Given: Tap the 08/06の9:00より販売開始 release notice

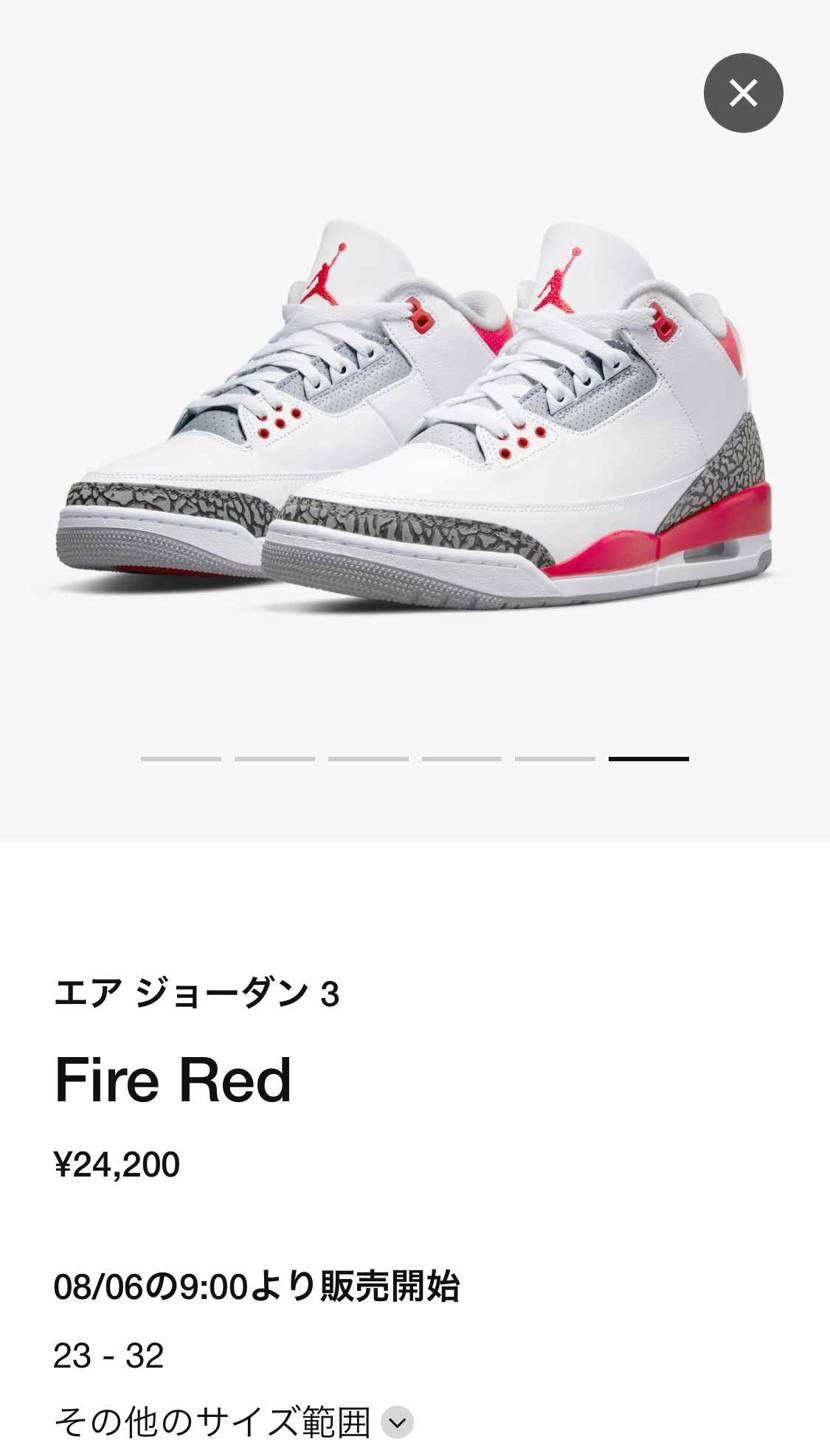Looking at the screenshot, I should tap(258, 1289).
